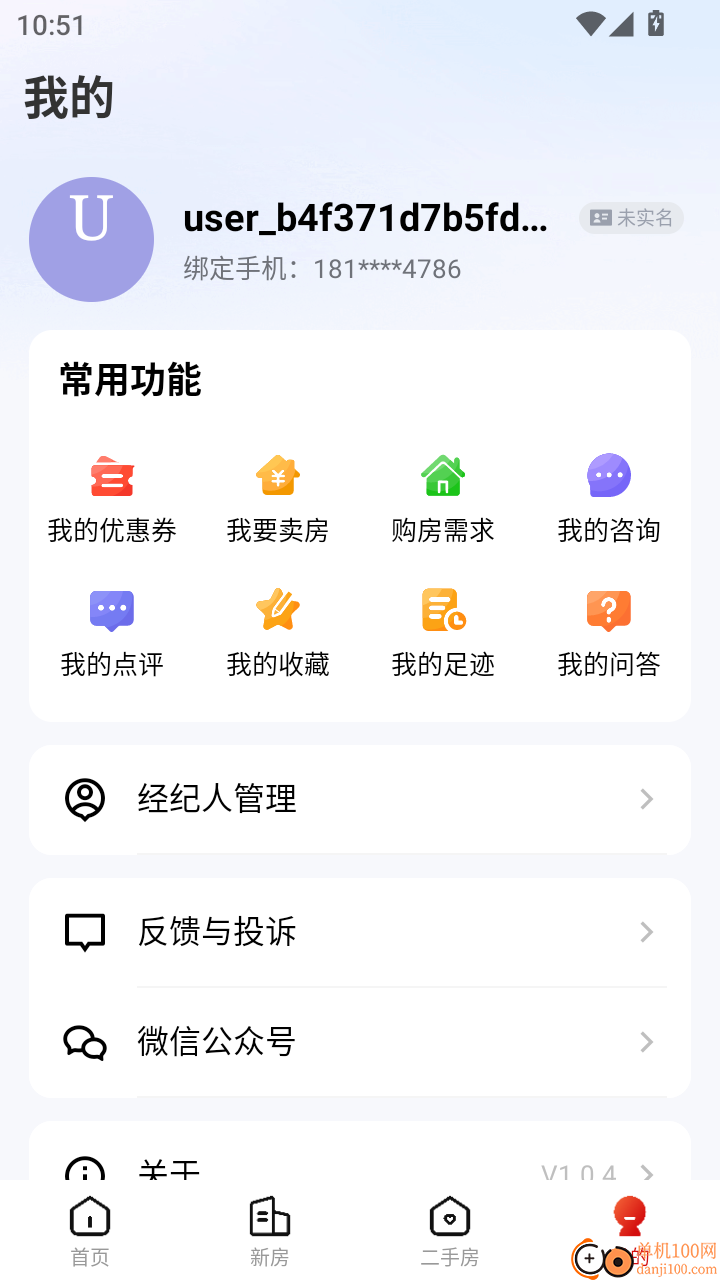Open the 微信公众号 WeChat icon
This screenshot has width=720, height=1280.
[84, 1042]
